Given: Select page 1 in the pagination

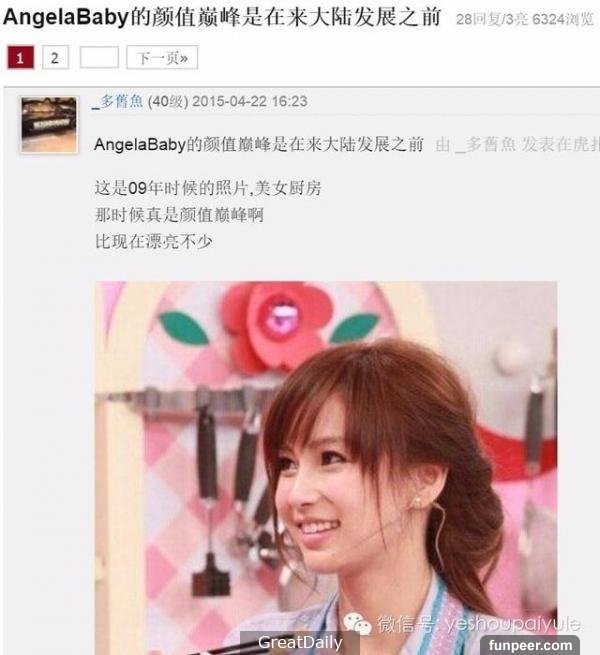Looking at the screenshot, I should pos(20,58).
